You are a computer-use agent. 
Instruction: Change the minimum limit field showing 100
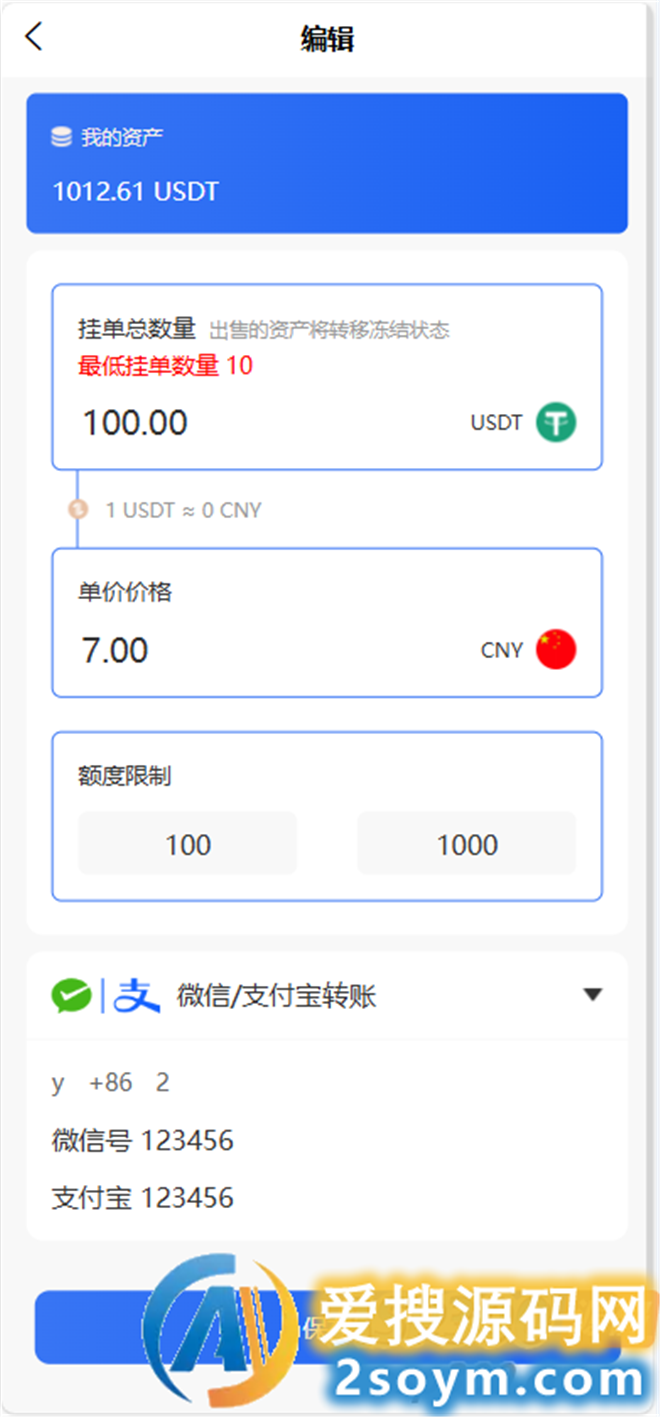point(188,844)
